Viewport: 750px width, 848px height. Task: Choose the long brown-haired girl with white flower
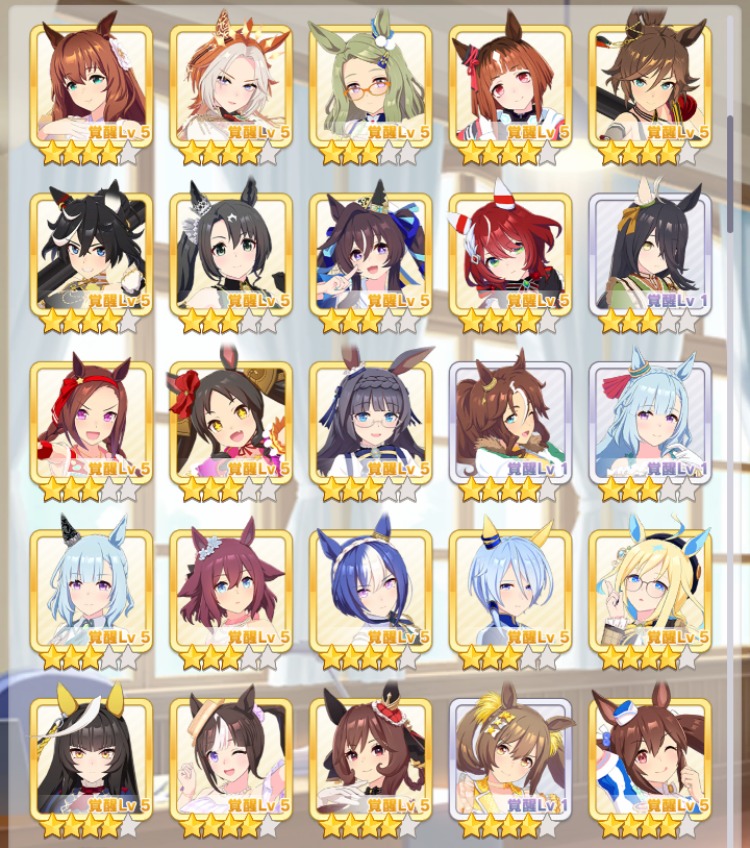pos(91,86)
